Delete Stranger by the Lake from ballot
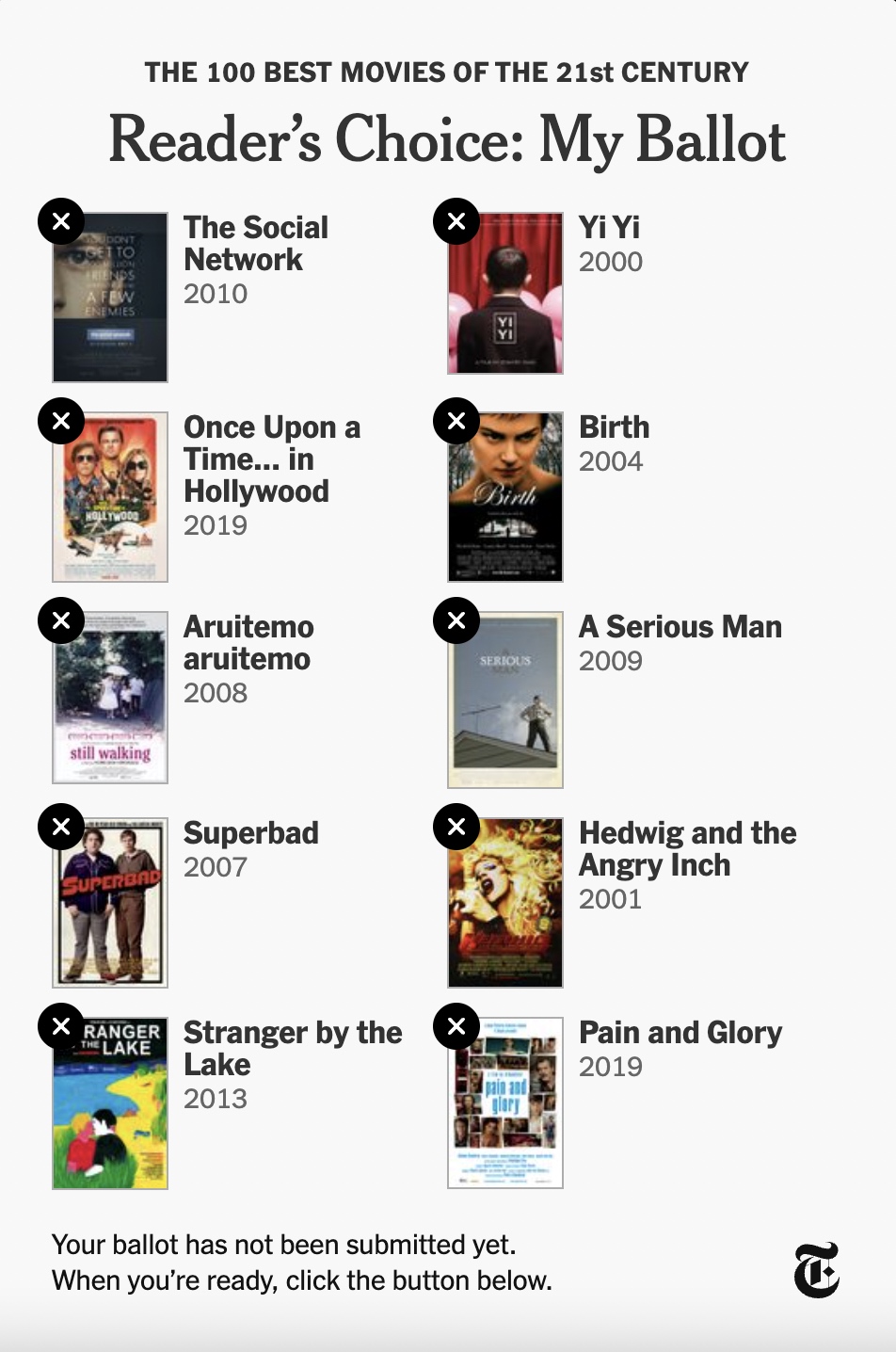 click(x=61, y=1027)
